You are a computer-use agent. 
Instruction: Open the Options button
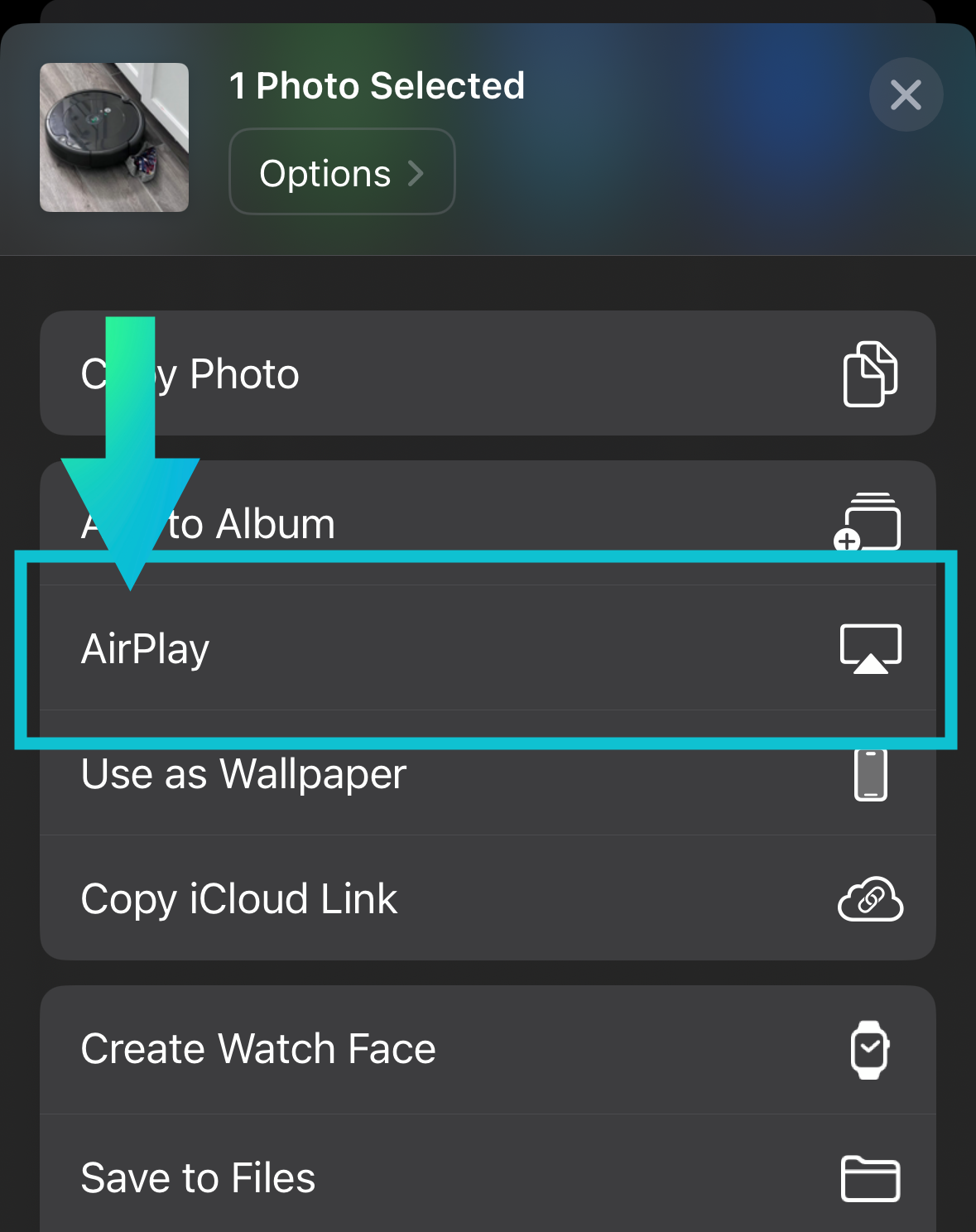[342, 172]
